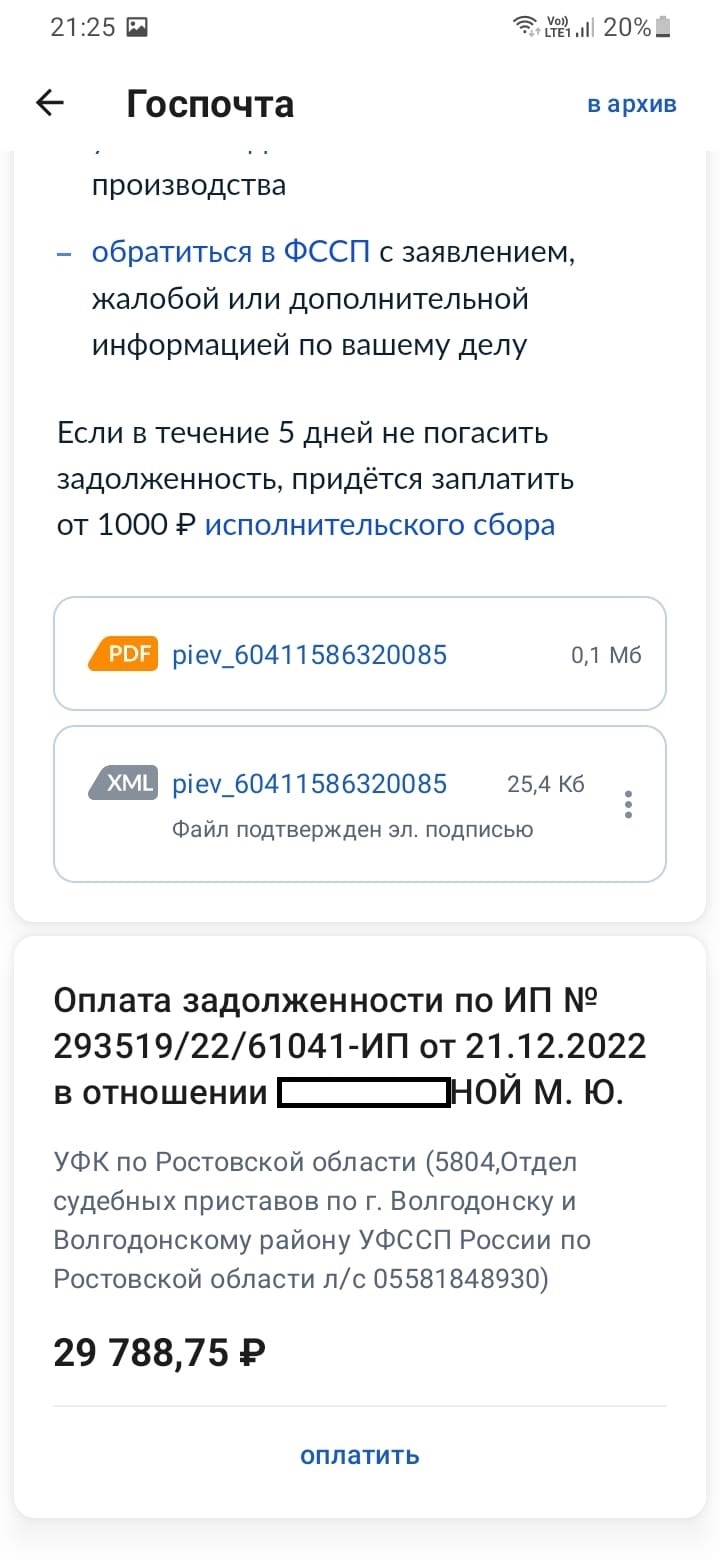Open the XML attachment piev_60411586320085
The width and height of the screenshot is (720, 1560).
tap(309, 784)
